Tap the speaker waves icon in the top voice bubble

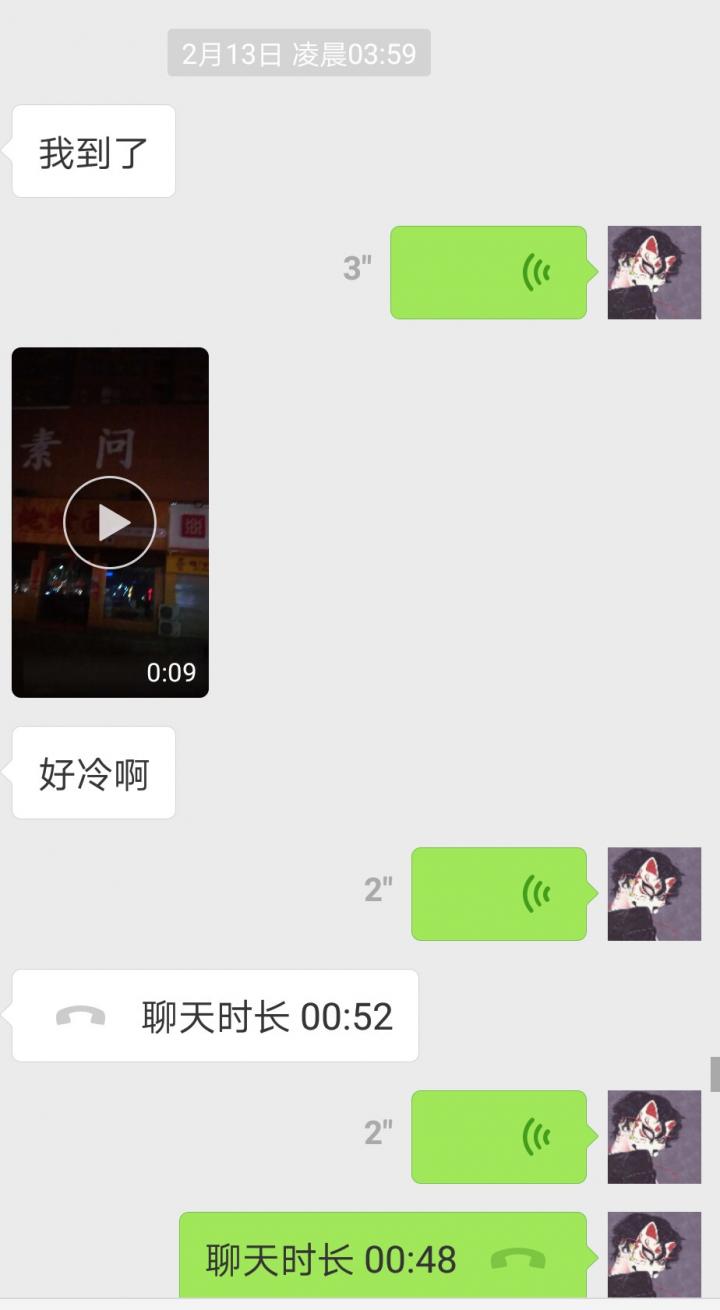click(535, 271)
